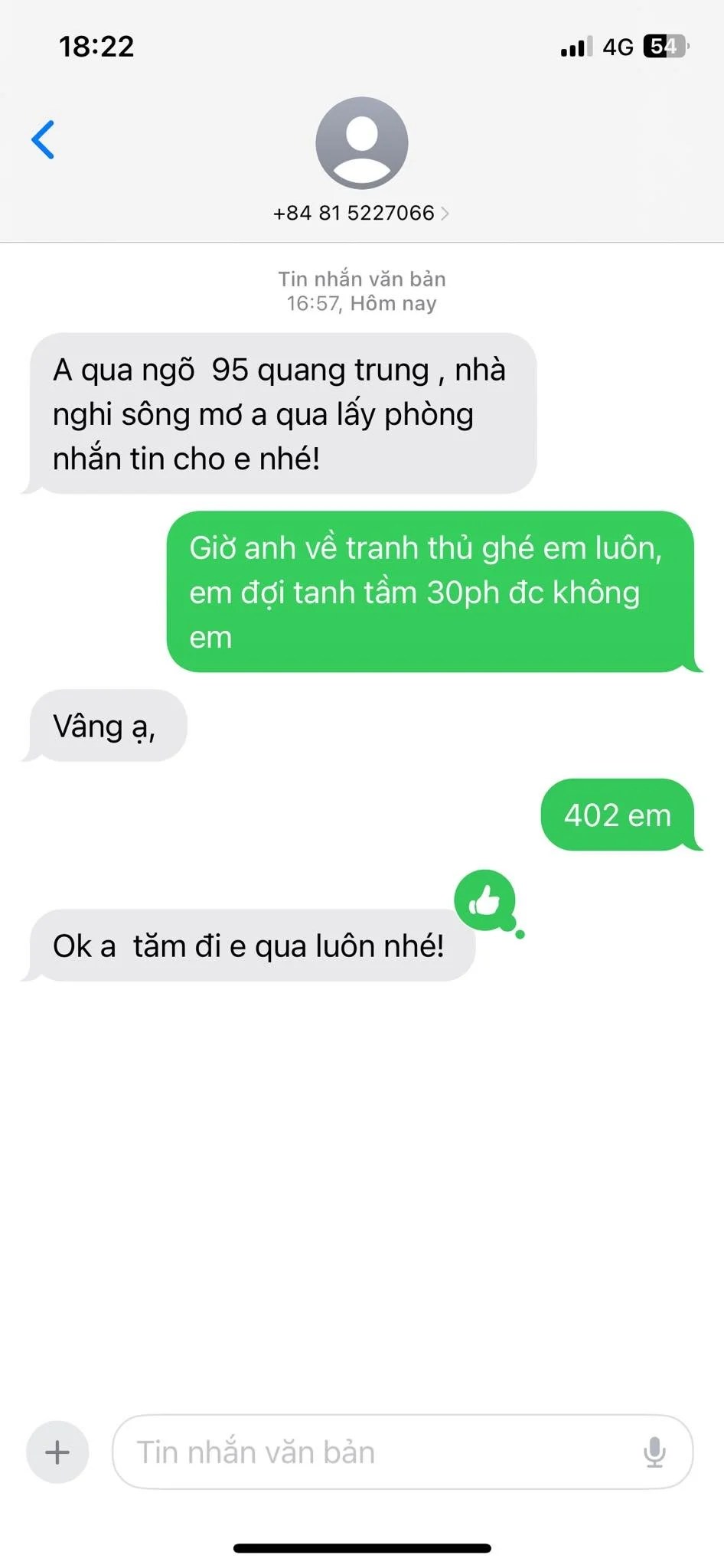Start voice dictation with the microphone icon

654,1452
